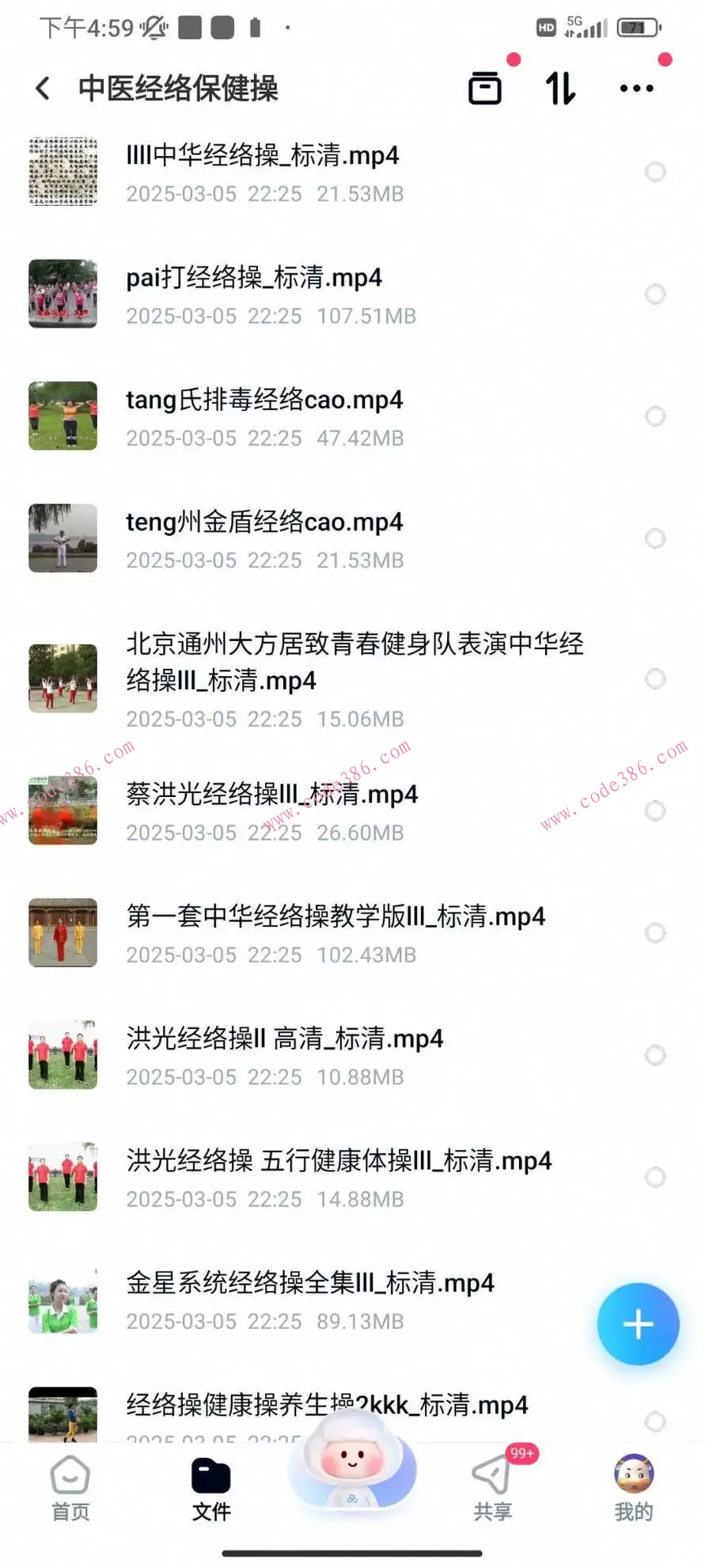The image size is (705, 1568).
Task: Open 洪光经络操II 高清_标清.mp4
Action: click(285, 1039)
